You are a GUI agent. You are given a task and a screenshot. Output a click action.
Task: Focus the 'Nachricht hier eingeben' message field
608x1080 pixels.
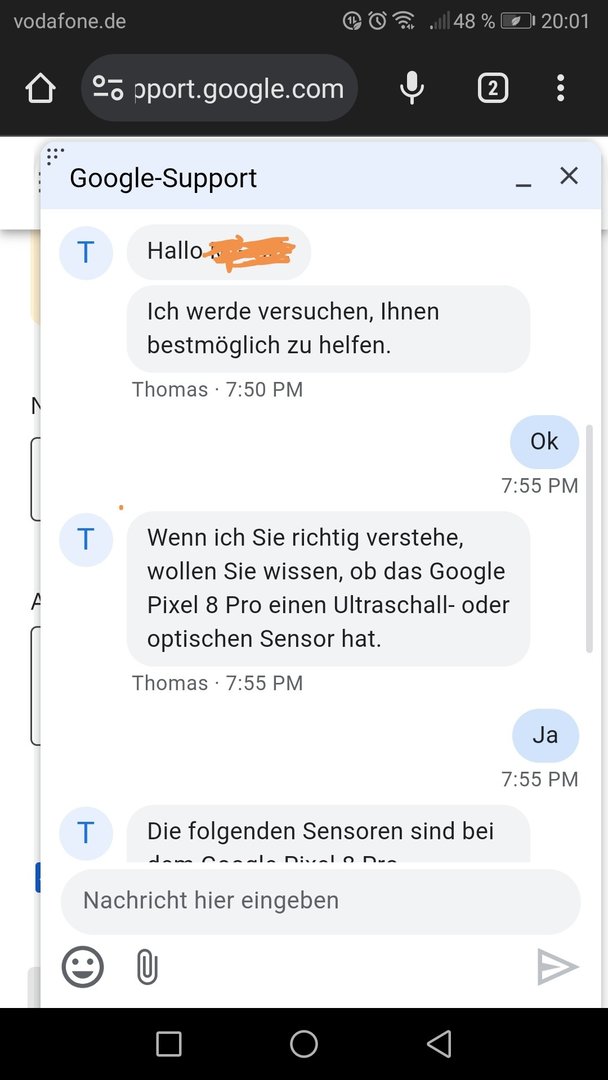[320, 900]
